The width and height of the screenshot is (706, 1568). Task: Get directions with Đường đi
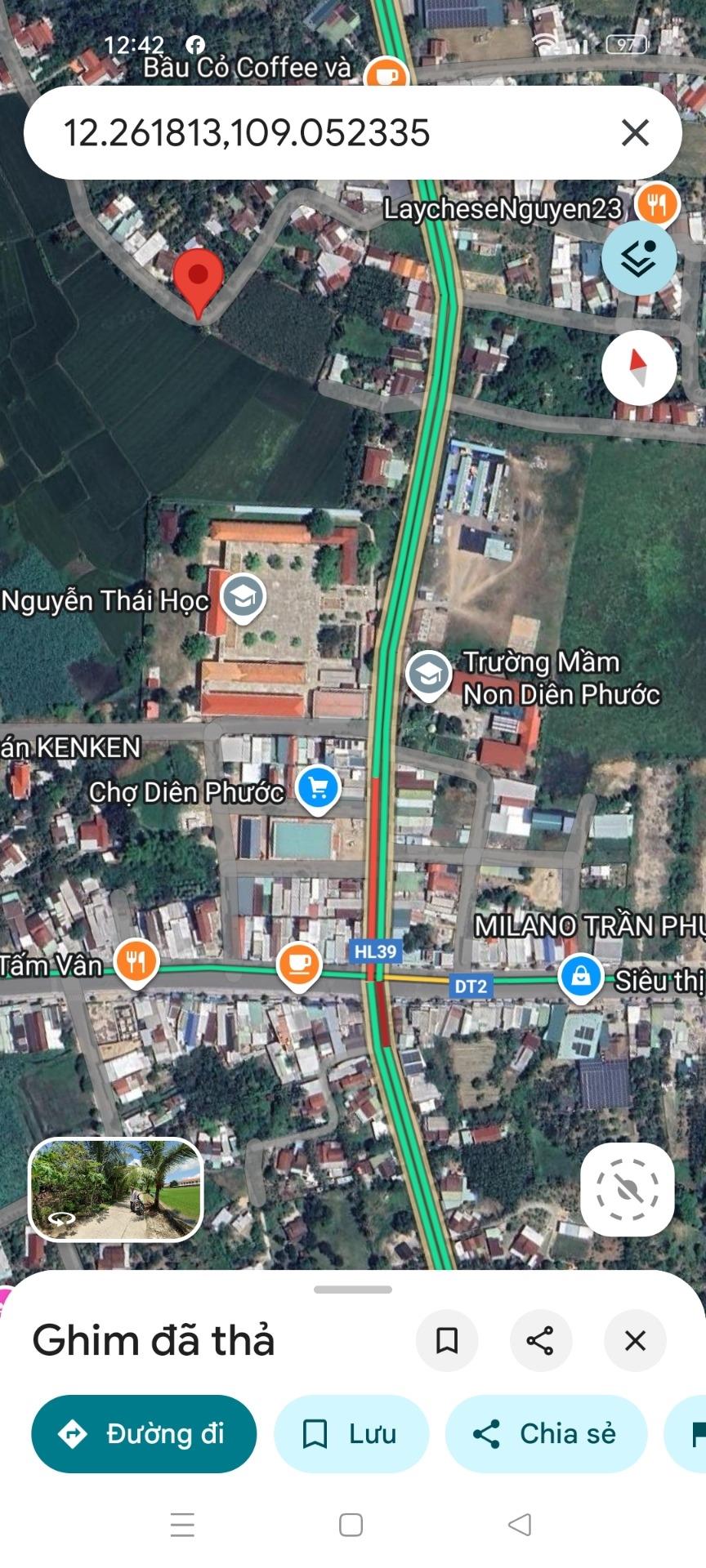pyautogui.click(x=144, y=1433)
